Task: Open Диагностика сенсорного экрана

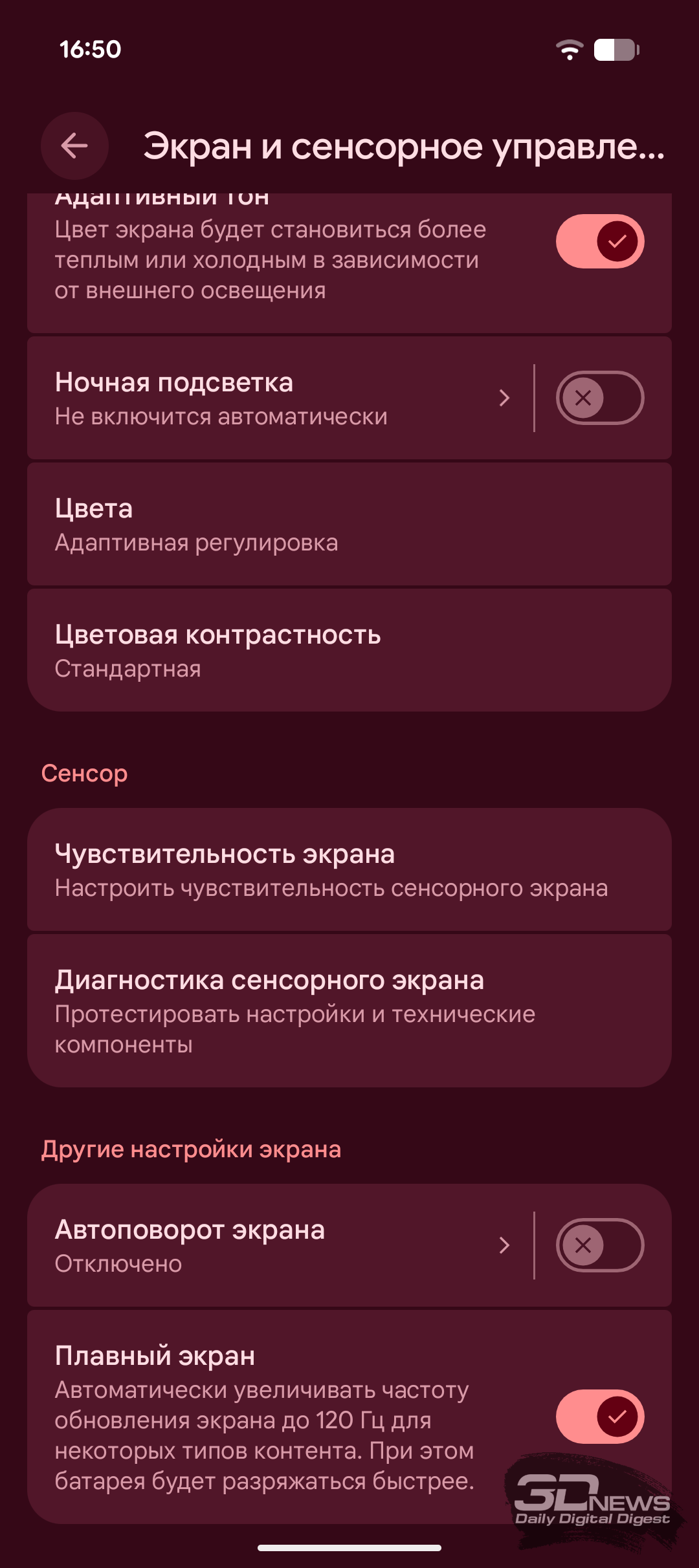Action: coord(349,1011)
